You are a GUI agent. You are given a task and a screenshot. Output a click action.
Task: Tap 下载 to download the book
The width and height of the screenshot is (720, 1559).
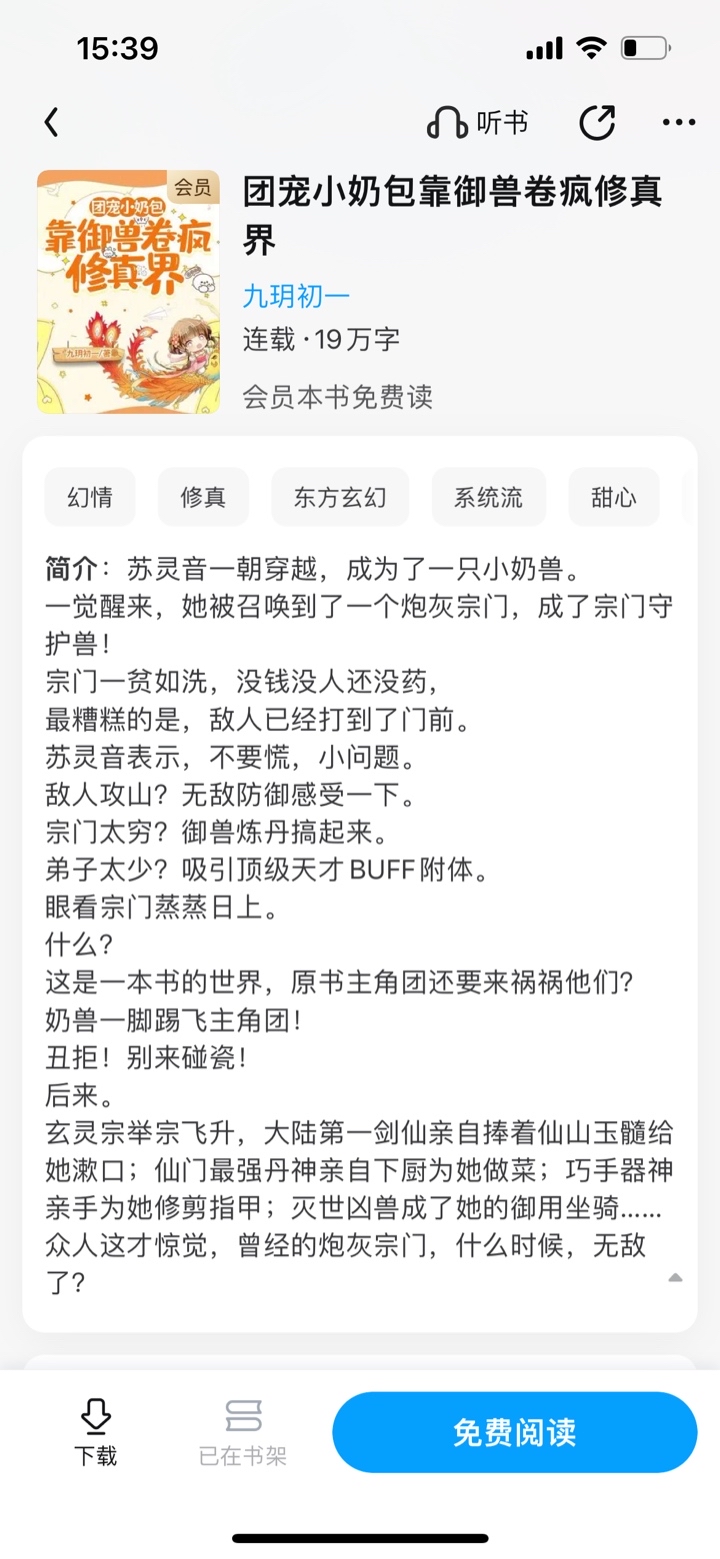(x=95, y=1432)
